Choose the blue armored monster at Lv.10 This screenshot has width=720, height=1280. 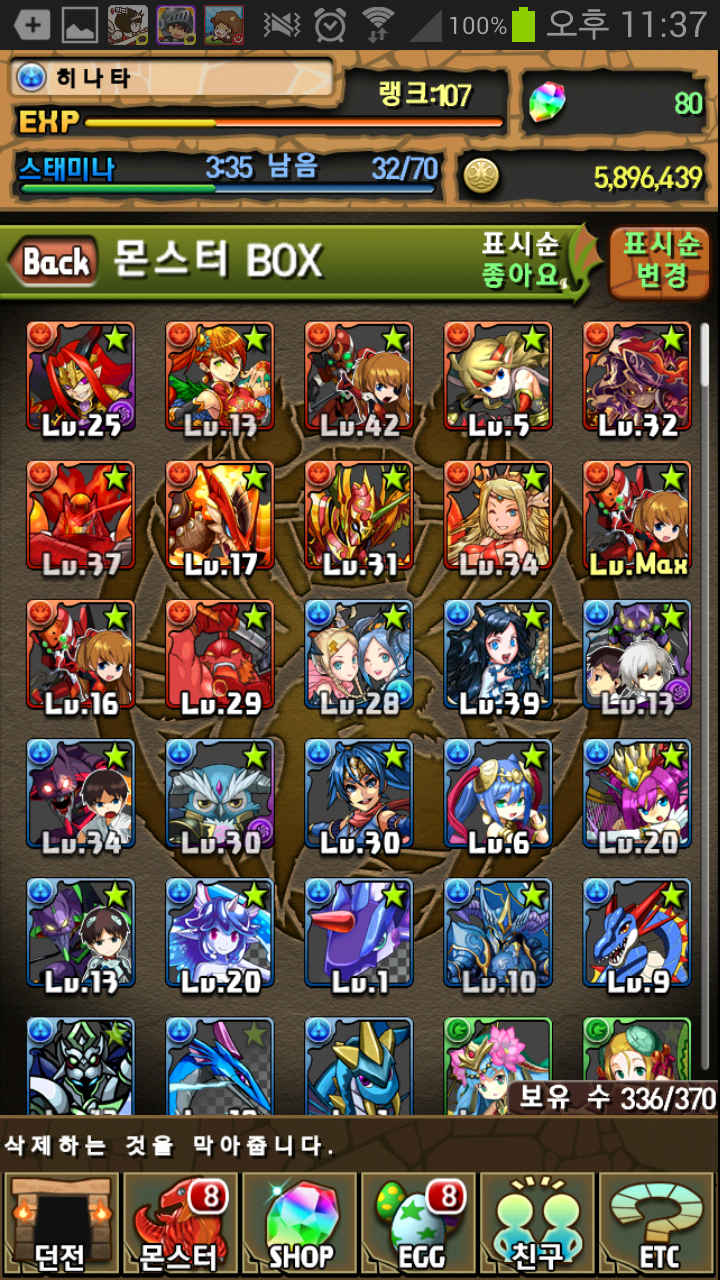(x=498, y=935)
